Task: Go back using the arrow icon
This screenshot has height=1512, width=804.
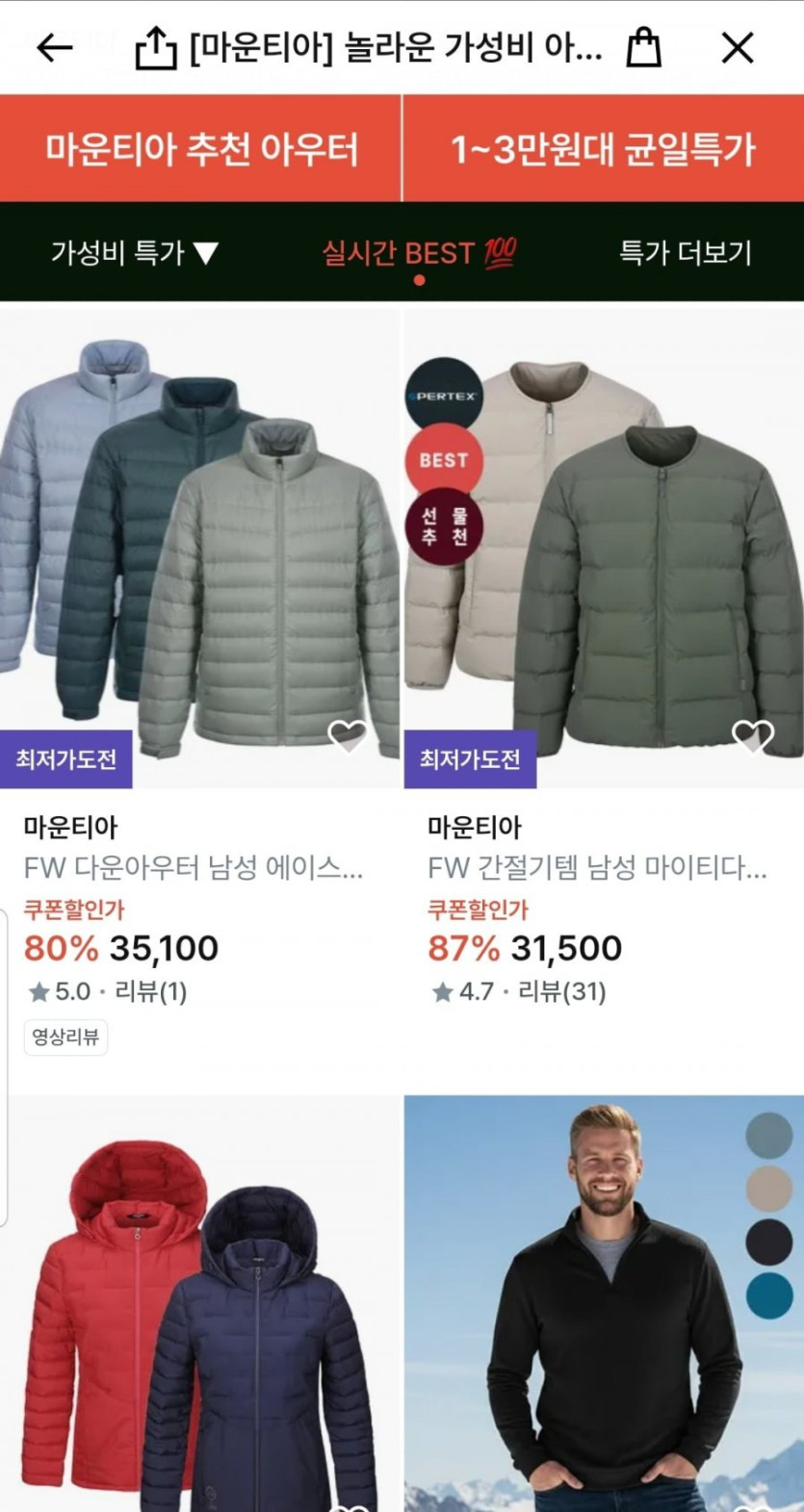Action: pos(54,47)
